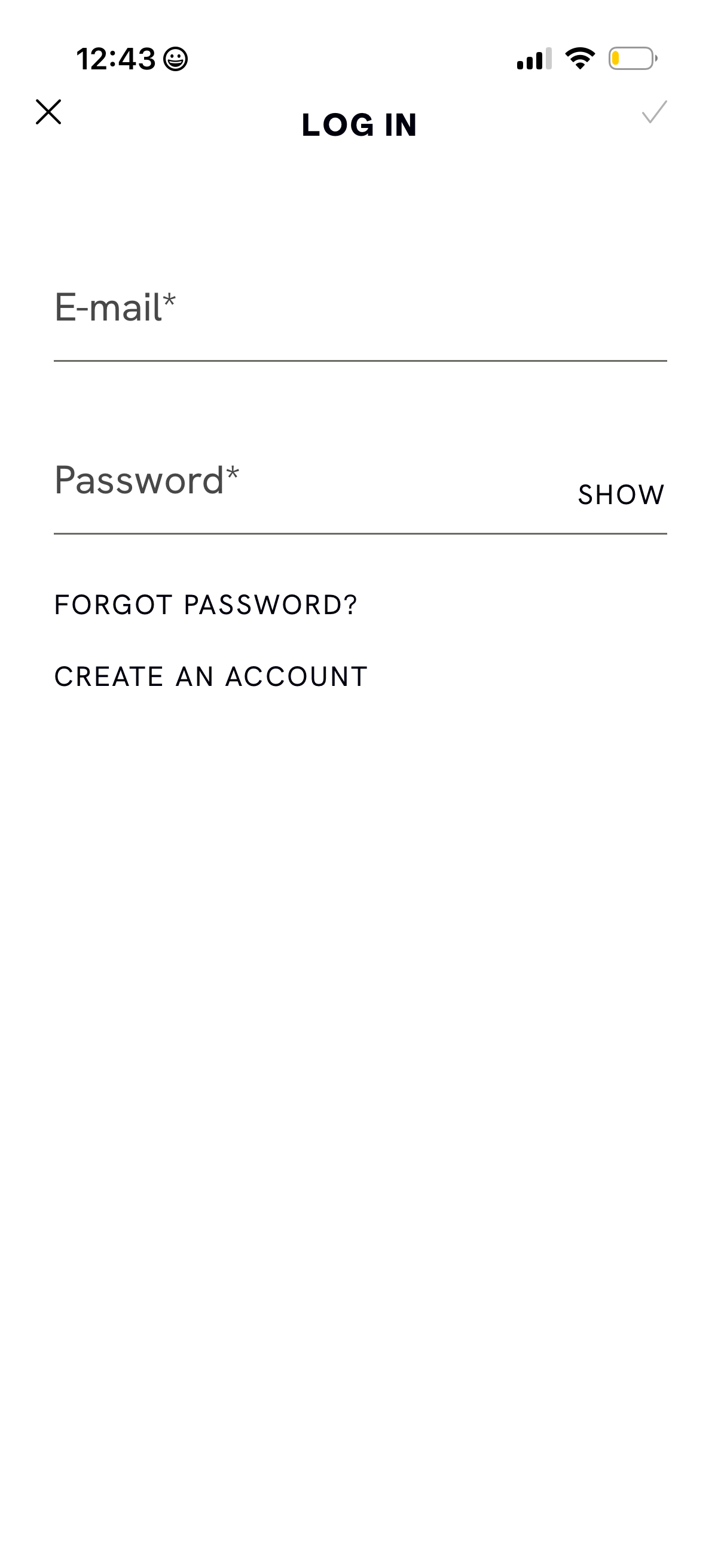Tap the battery indicator
Screen dimensions: 721x1568
(x=633, y=58)
